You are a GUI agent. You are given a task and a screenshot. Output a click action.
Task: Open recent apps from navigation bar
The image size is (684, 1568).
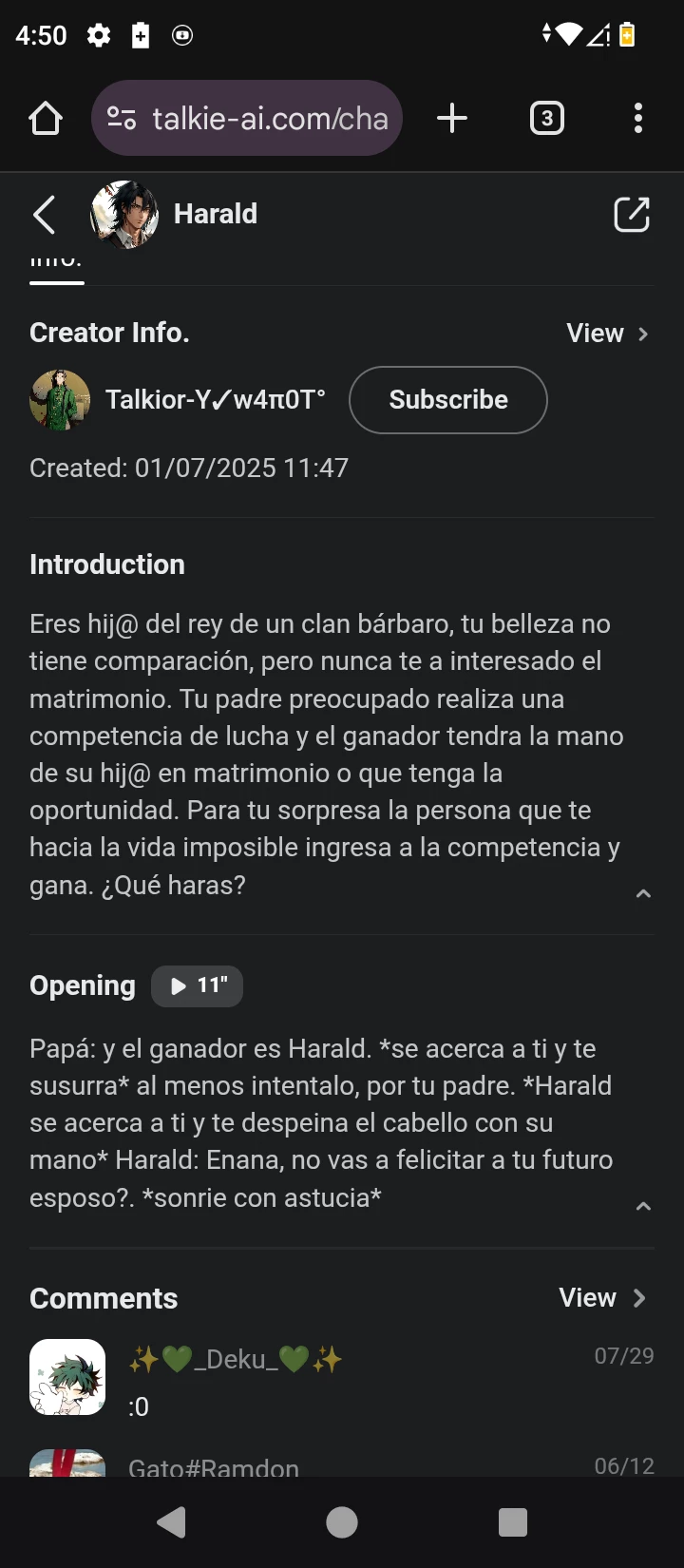512,1522
